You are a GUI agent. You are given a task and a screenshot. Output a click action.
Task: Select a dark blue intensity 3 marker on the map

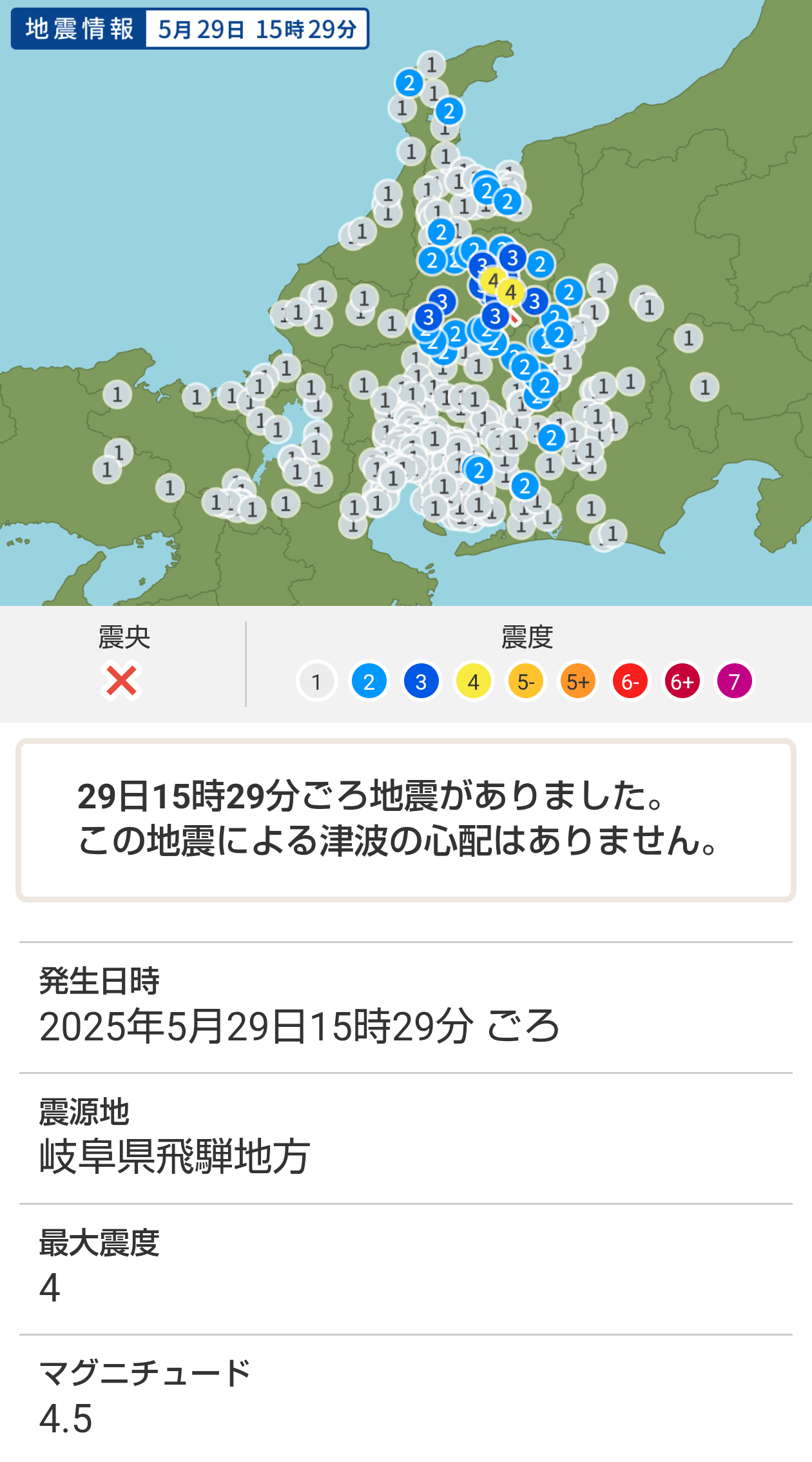(x=429, y=316)
